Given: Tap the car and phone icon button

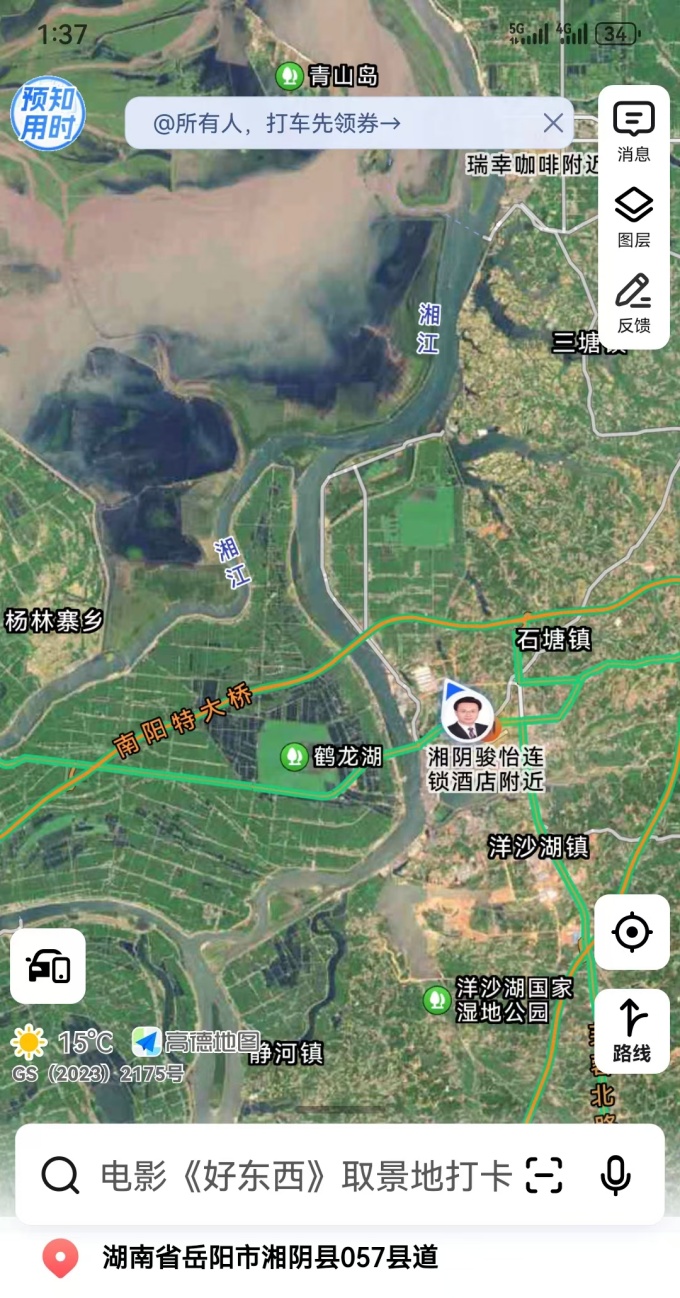Looking at the screenshot, I should (48, 966).
